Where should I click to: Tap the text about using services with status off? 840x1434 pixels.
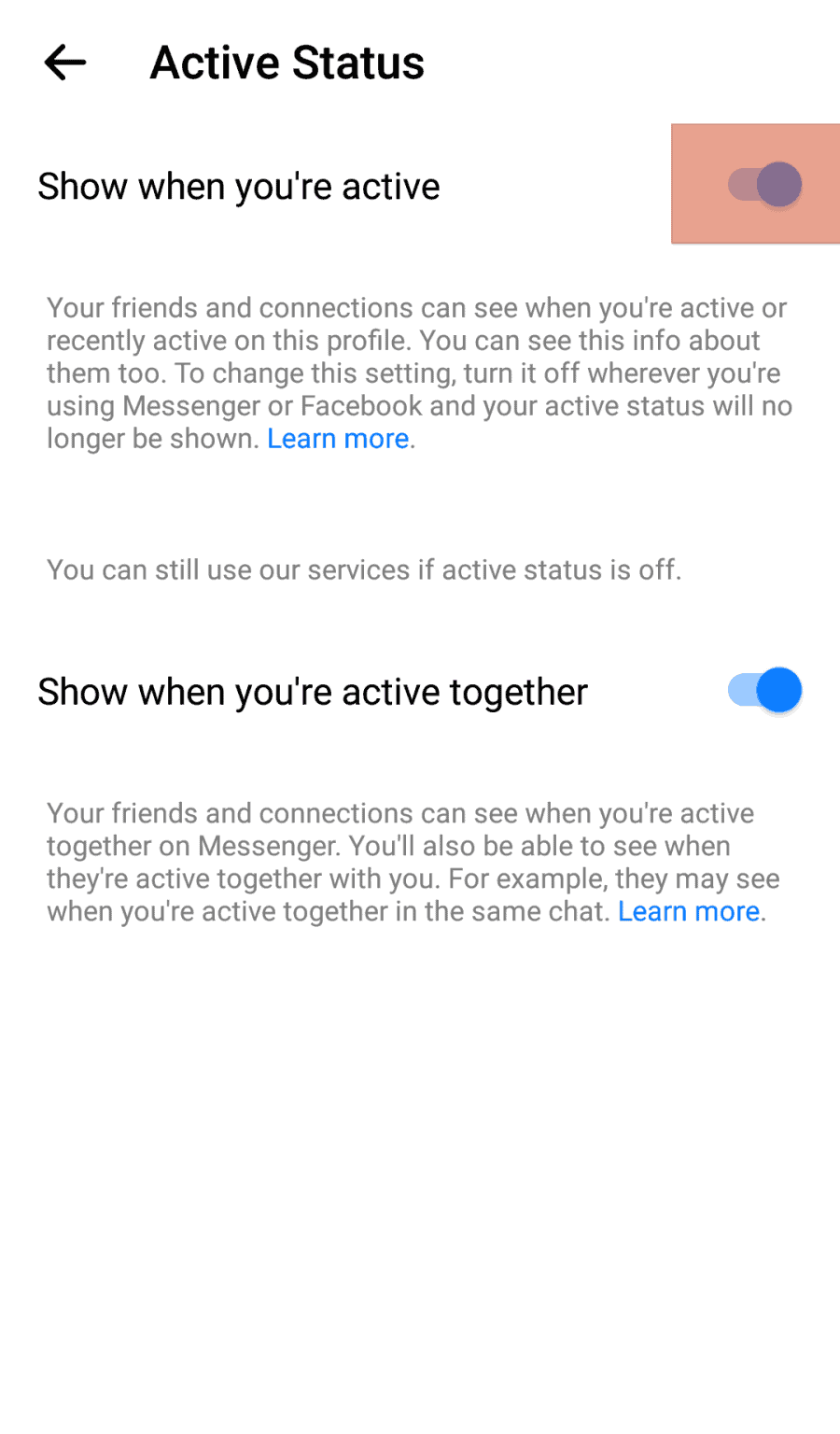click(x=364, y=569)
